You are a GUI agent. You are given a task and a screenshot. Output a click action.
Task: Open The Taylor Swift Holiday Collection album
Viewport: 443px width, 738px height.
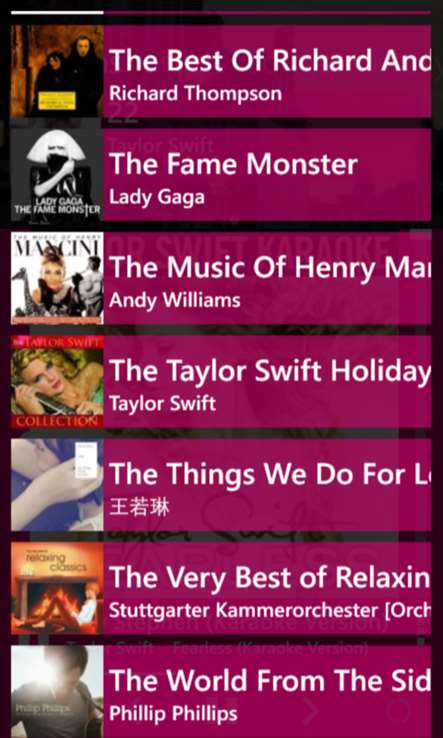point(221,382)
